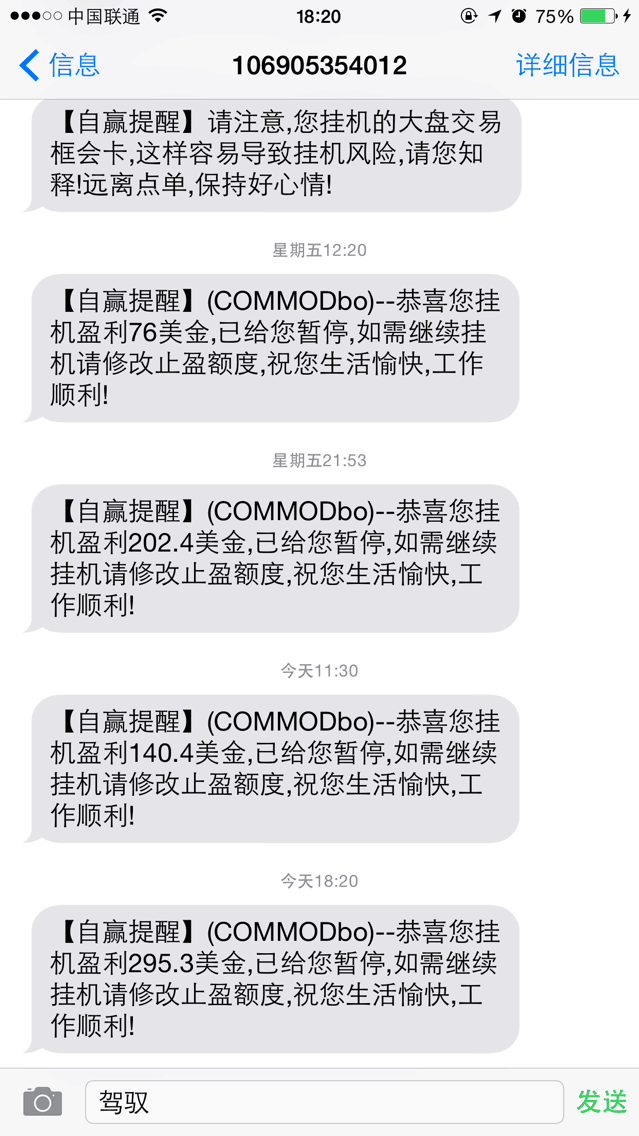The width and height of the screenshot is (639, 1136).
Task: Open 详细信息 for this conversation
Action: [x=567, y=66]
